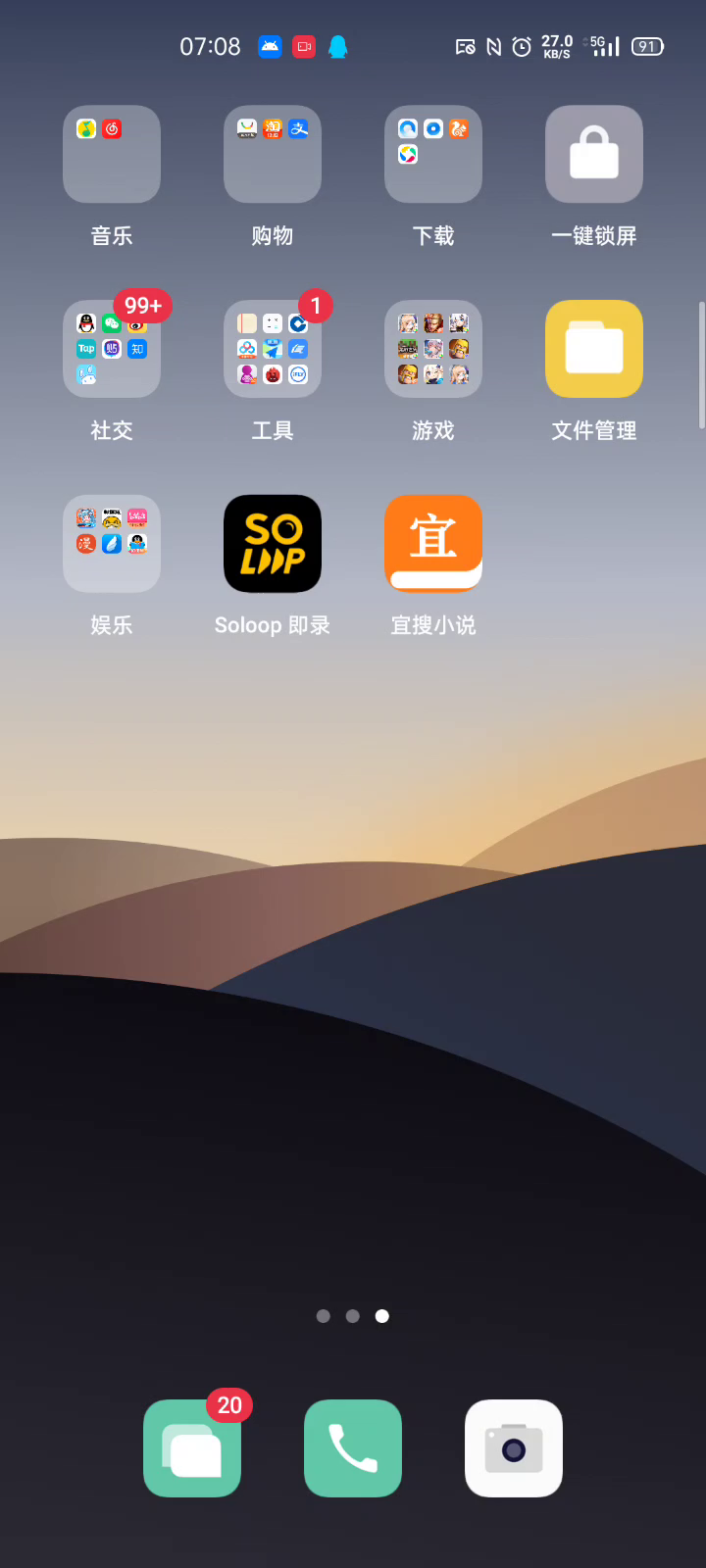The width and height of the screenshot is (706, 1568).
Task: Open the 下载 folder
Action: point(433,154)
